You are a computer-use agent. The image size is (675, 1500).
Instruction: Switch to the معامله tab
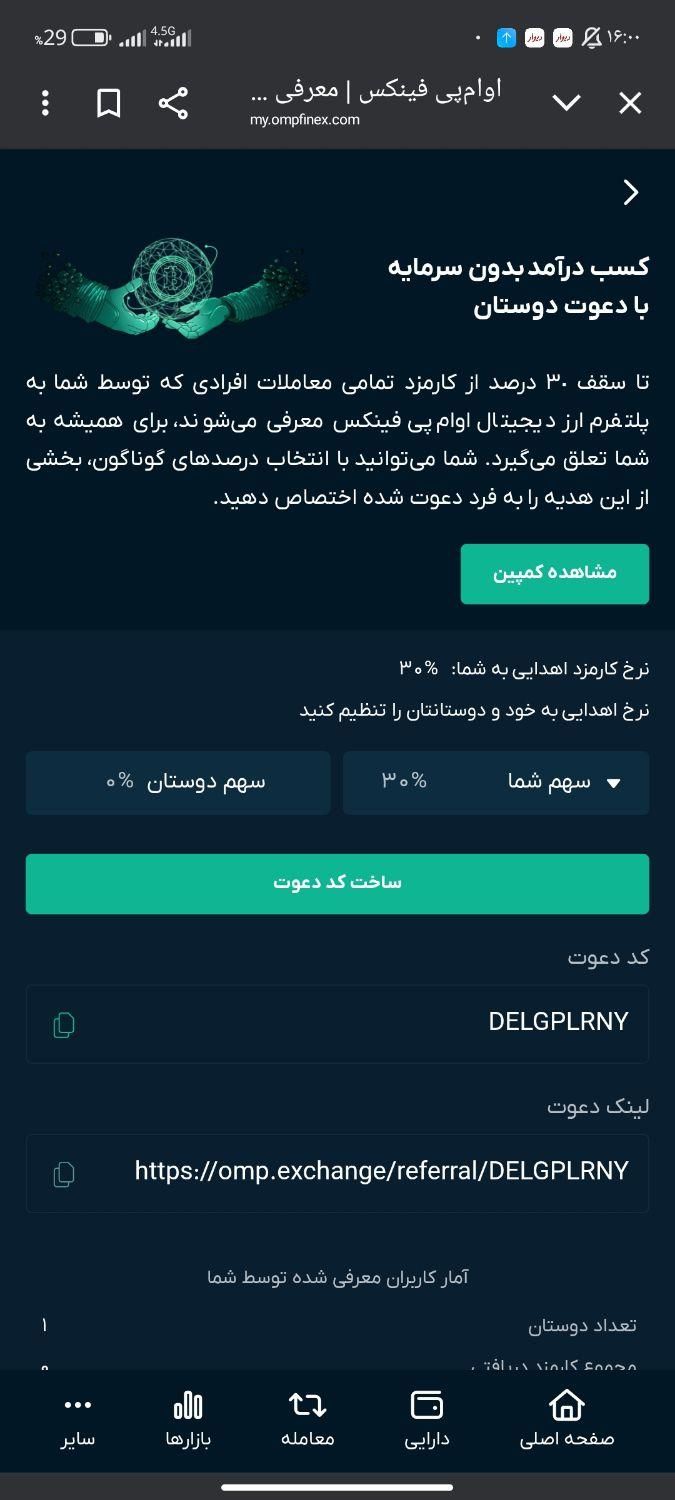[307, 1420]
